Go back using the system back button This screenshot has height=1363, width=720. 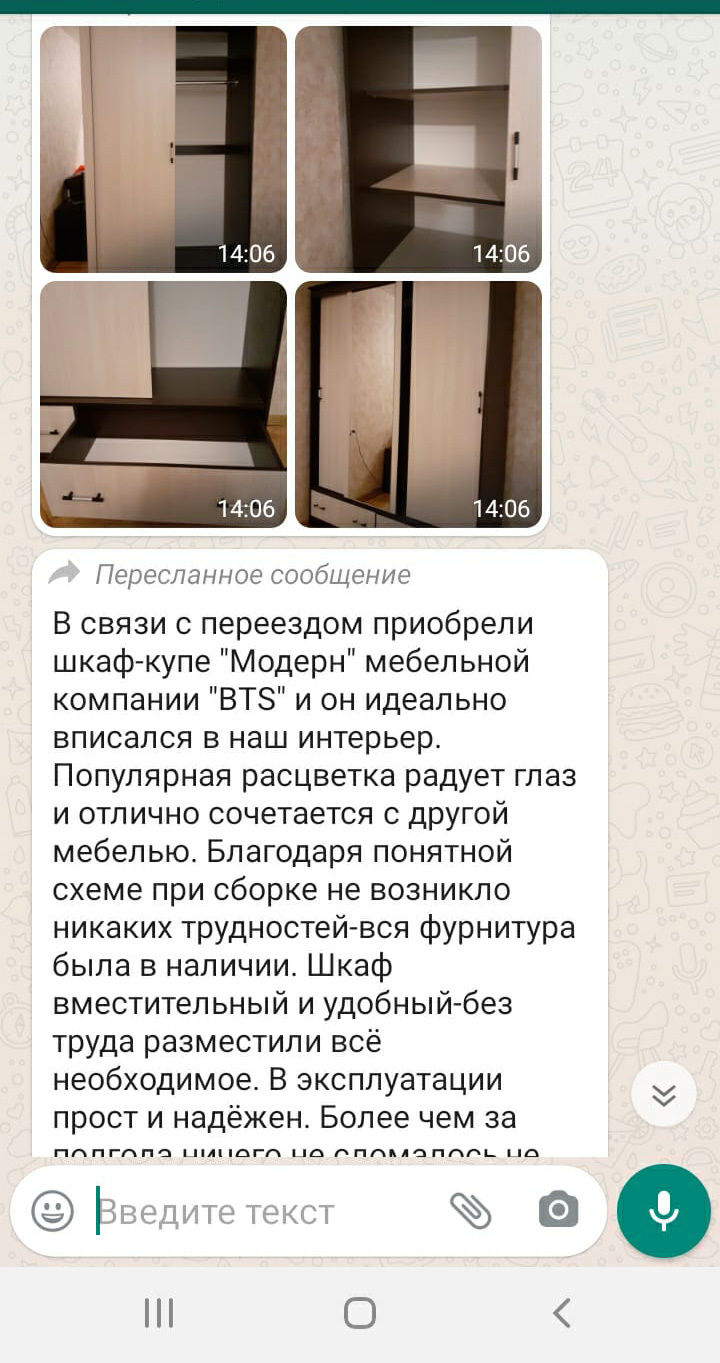click(x=562, y=1312)
